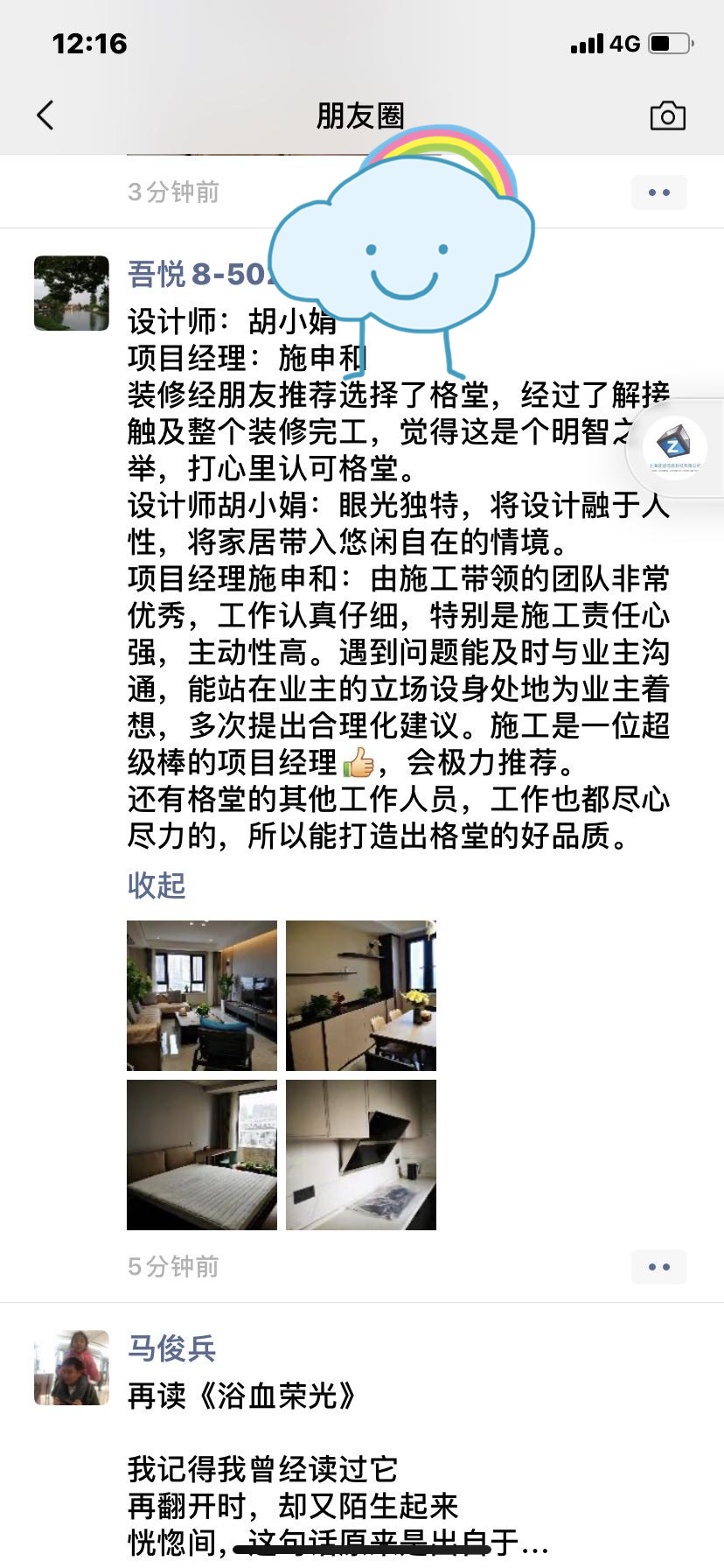Tap the floating cube icon on the right edge
Screen dimensions: 724x1568
[674, 447]
